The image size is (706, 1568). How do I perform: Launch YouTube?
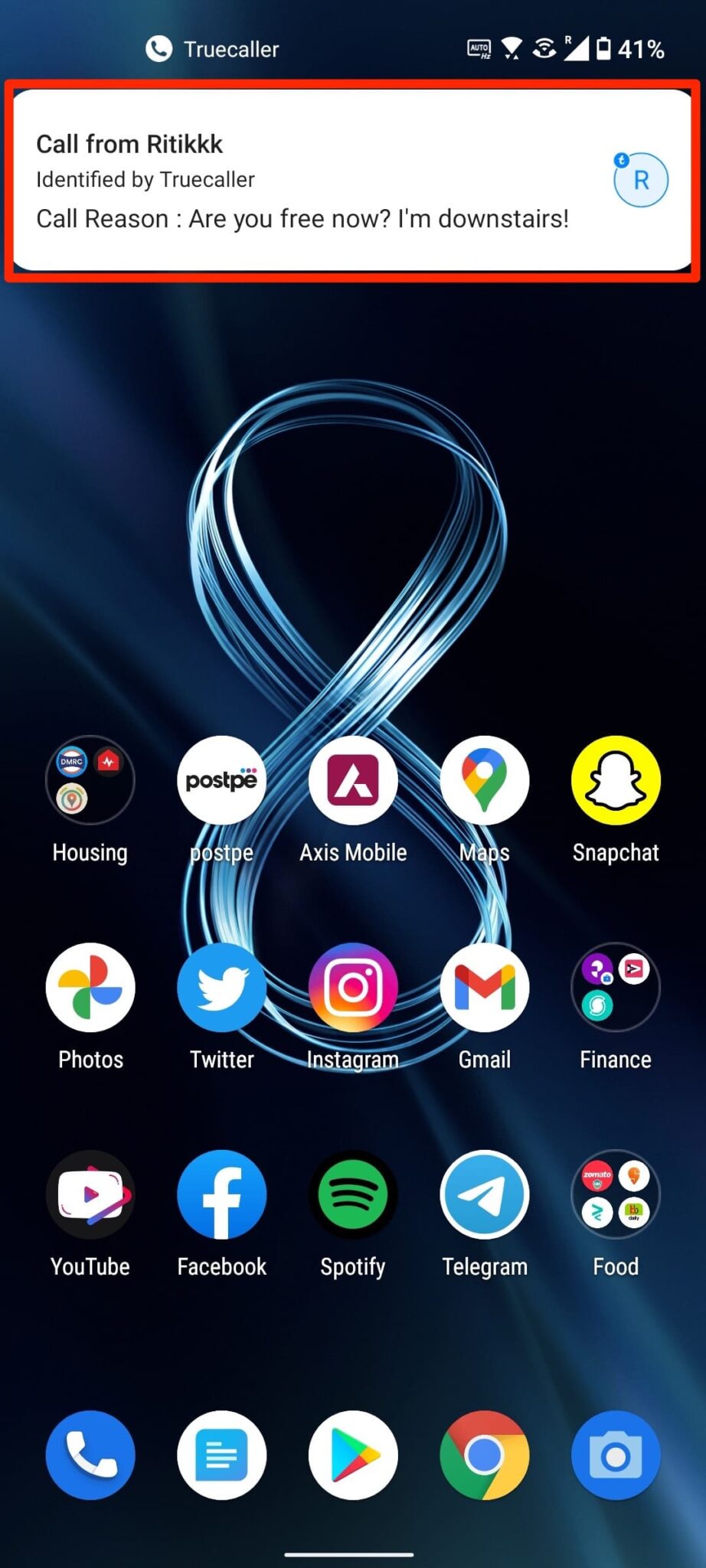coord(90,1194)
